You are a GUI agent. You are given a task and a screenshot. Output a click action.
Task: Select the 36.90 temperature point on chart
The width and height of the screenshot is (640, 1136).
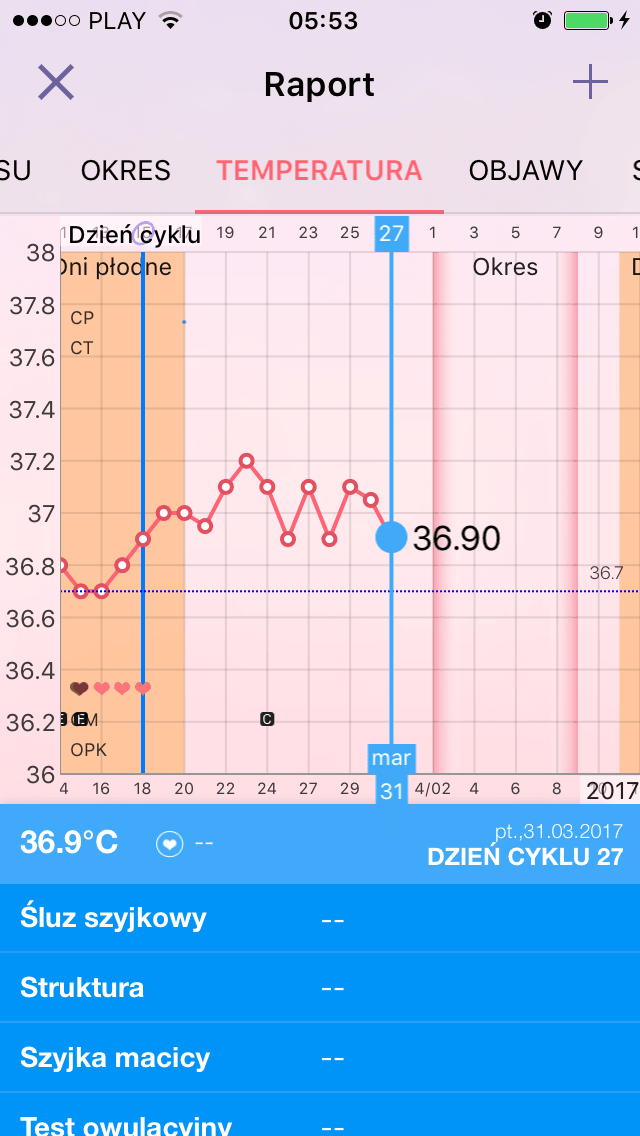coord(391,537)
